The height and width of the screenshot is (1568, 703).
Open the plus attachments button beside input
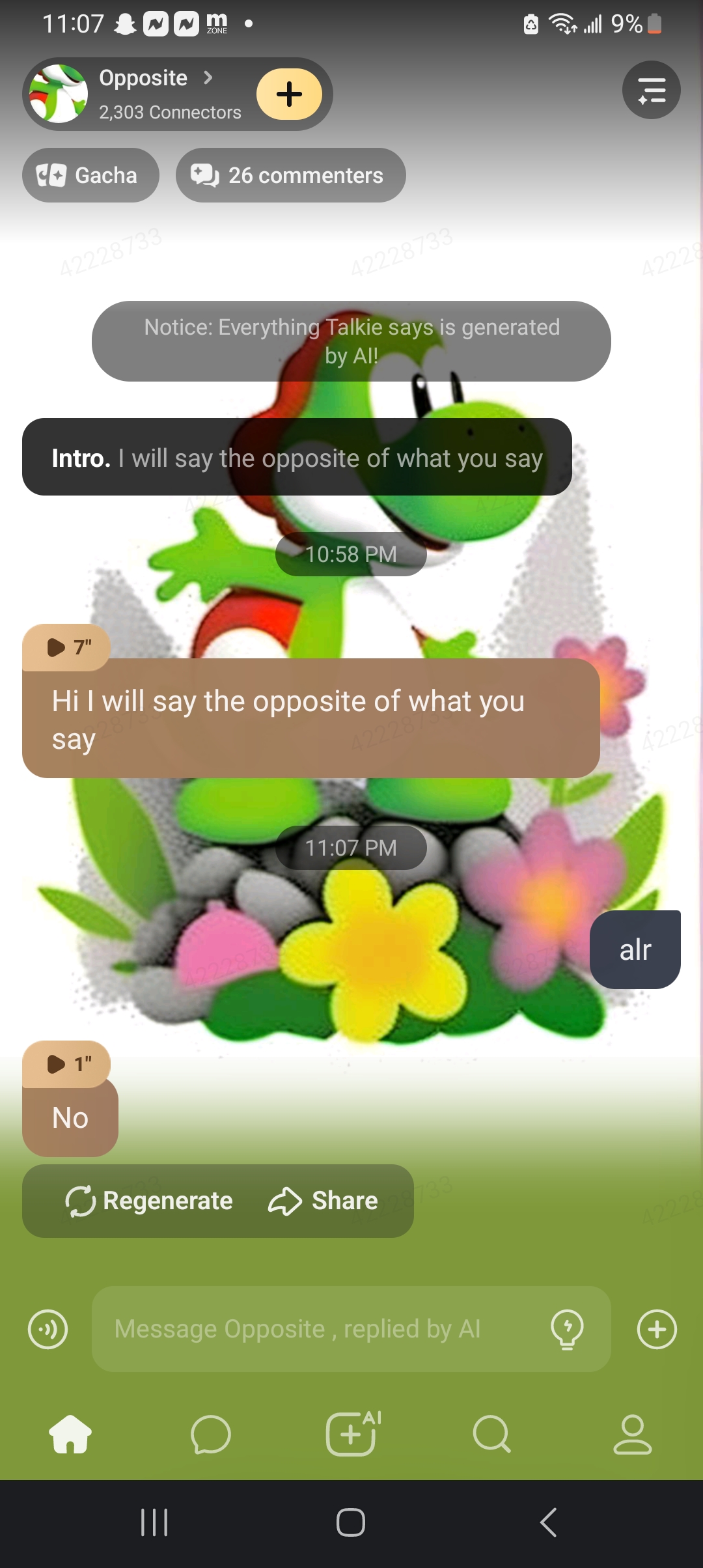tap(657, 1329)
